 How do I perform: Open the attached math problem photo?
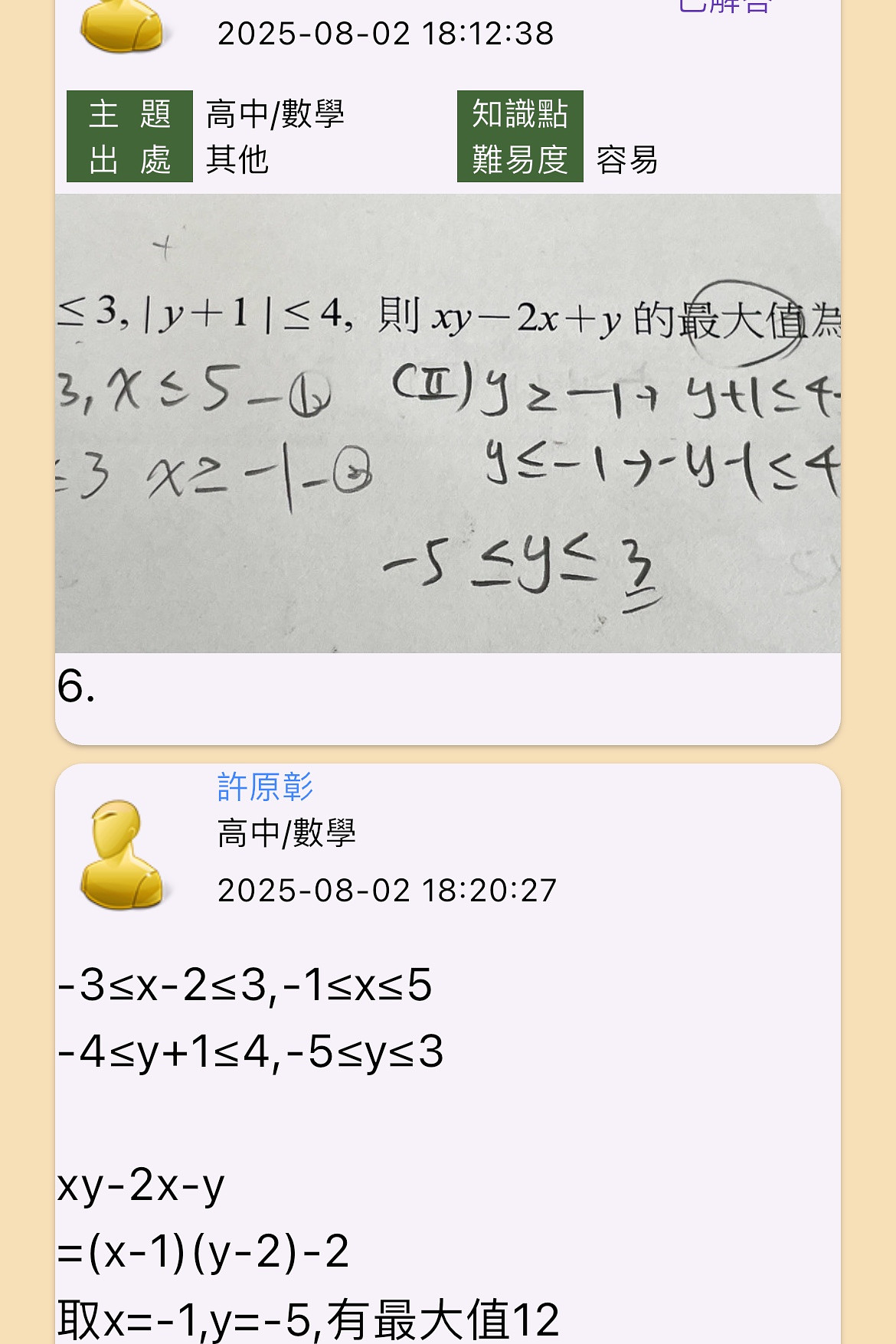(x=448, y=423)
